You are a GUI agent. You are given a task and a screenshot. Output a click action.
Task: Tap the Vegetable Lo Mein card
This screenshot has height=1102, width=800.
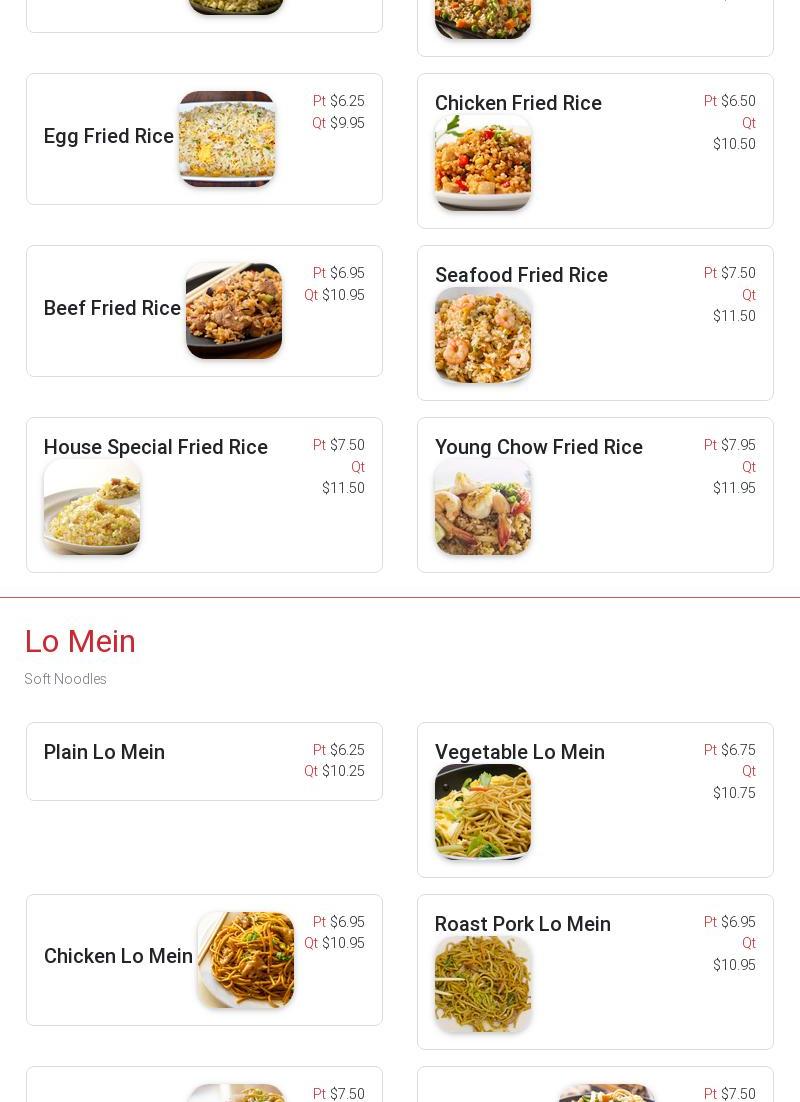pyautogui.click(x=595, y=800)
